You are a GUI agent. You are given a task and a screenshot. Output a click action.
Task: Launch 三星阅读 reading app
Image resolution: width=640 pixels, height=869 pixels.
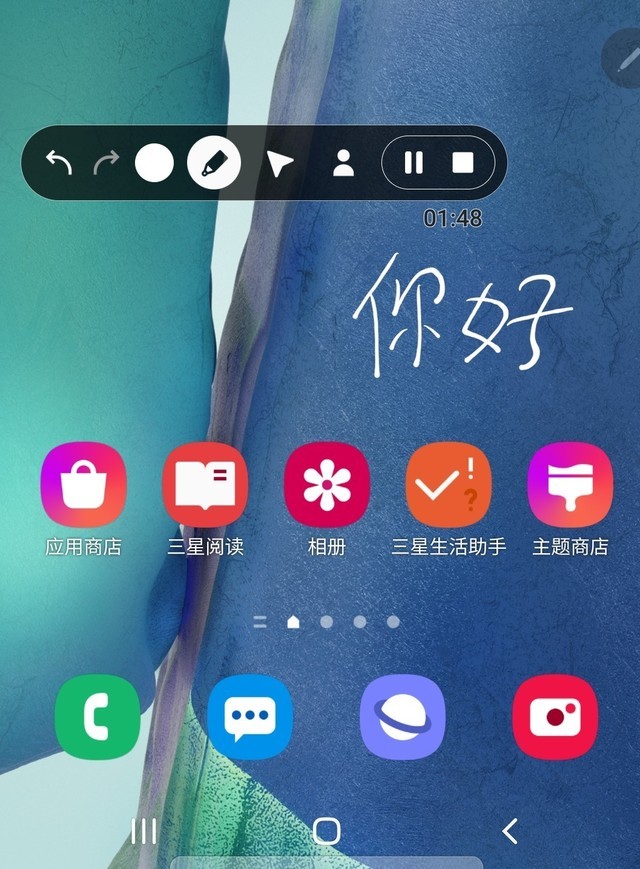pyautogui.click(x=205, y=484)
